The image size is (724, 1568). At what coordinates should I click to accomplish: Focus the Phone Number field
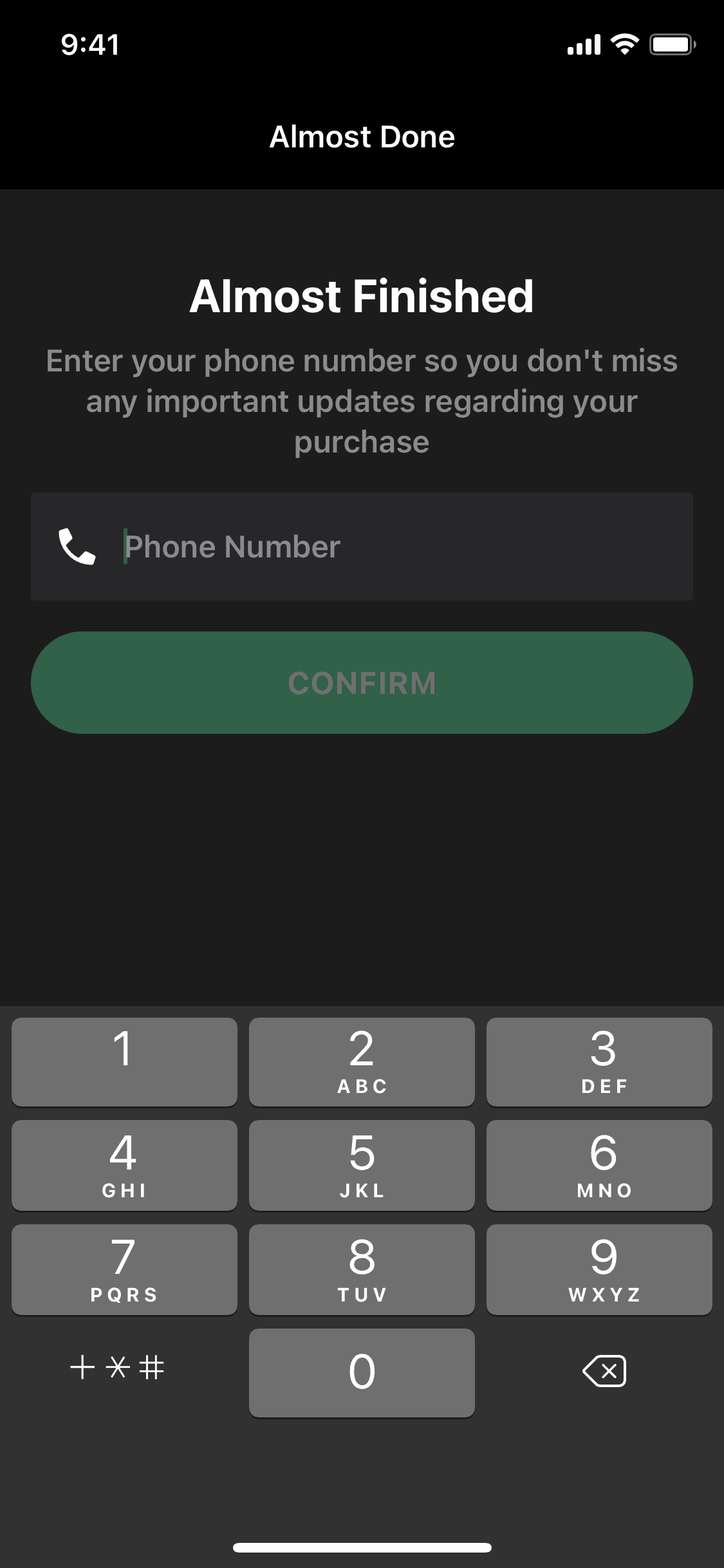tap(386, 546)
